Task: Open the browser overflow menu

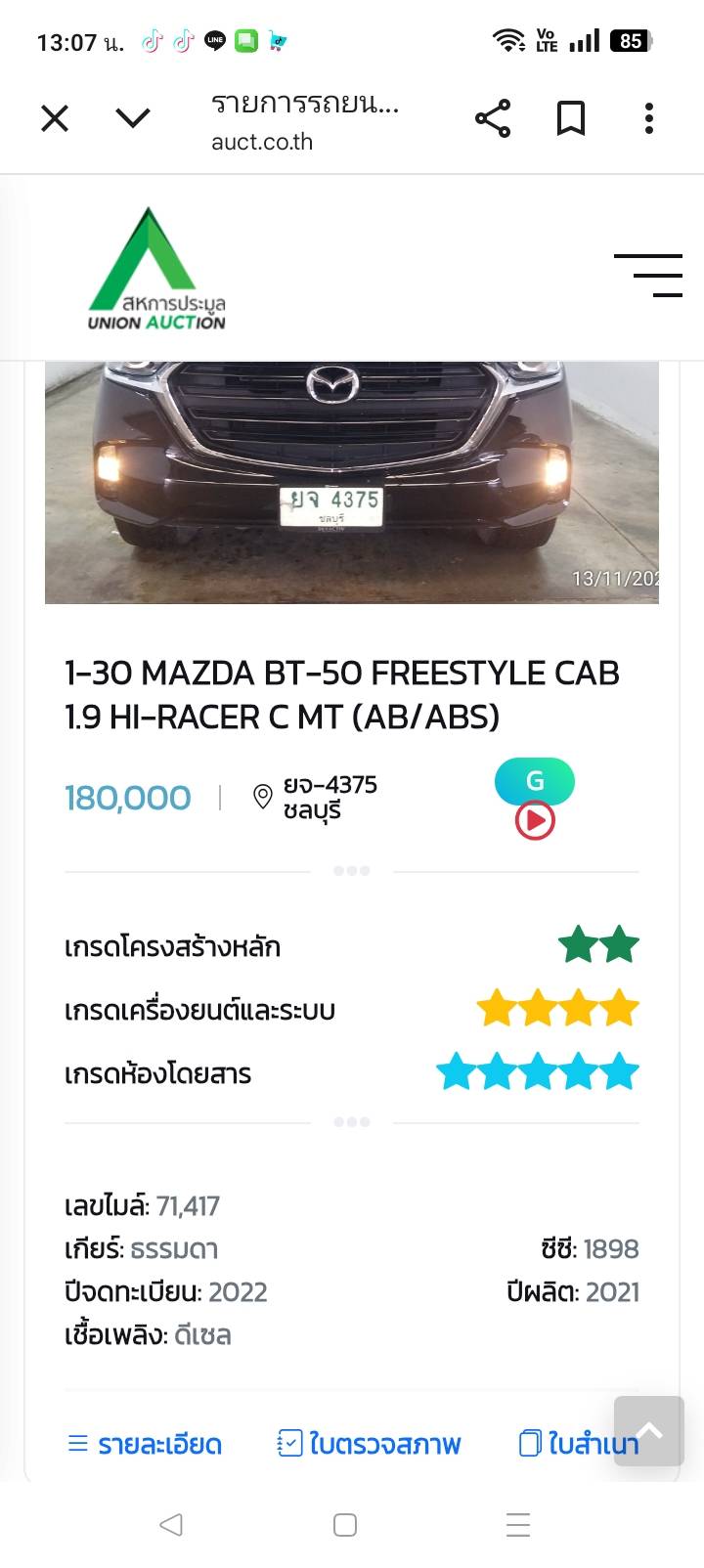Action: (x=649, y=119)
